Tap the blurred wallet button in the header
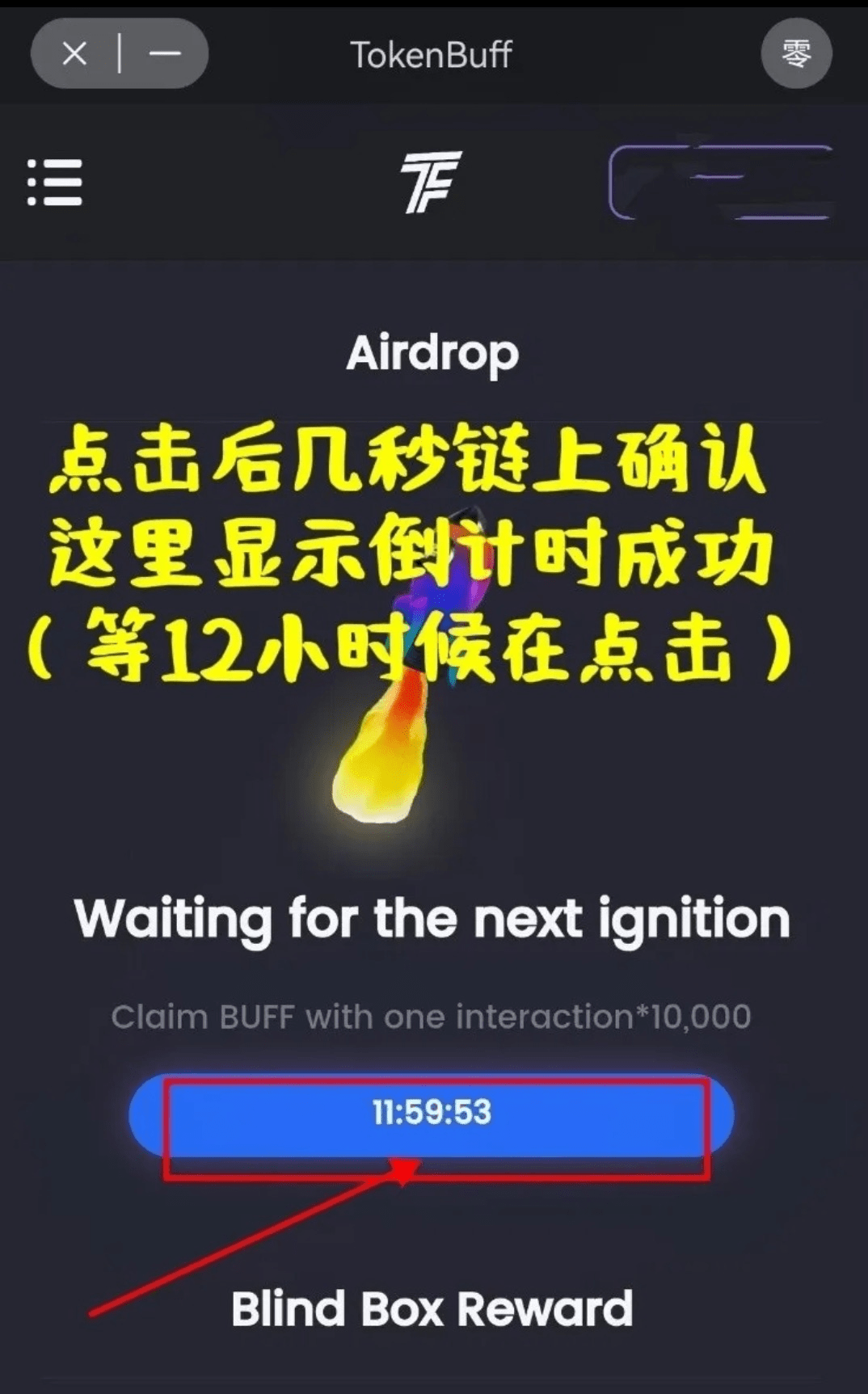 [x=719, y=183]
